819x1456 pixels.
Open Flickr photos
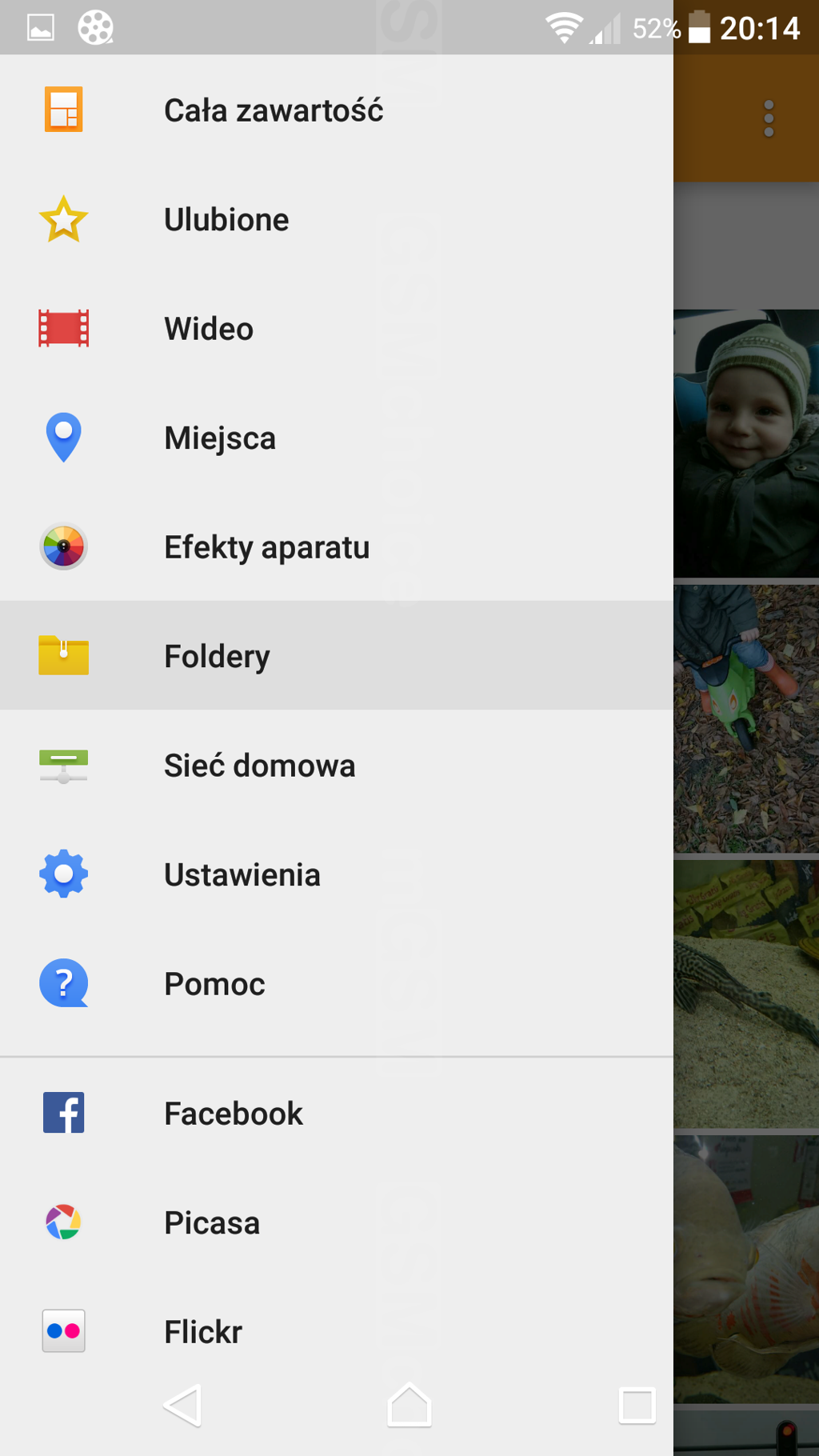[x=203, y=1332]
